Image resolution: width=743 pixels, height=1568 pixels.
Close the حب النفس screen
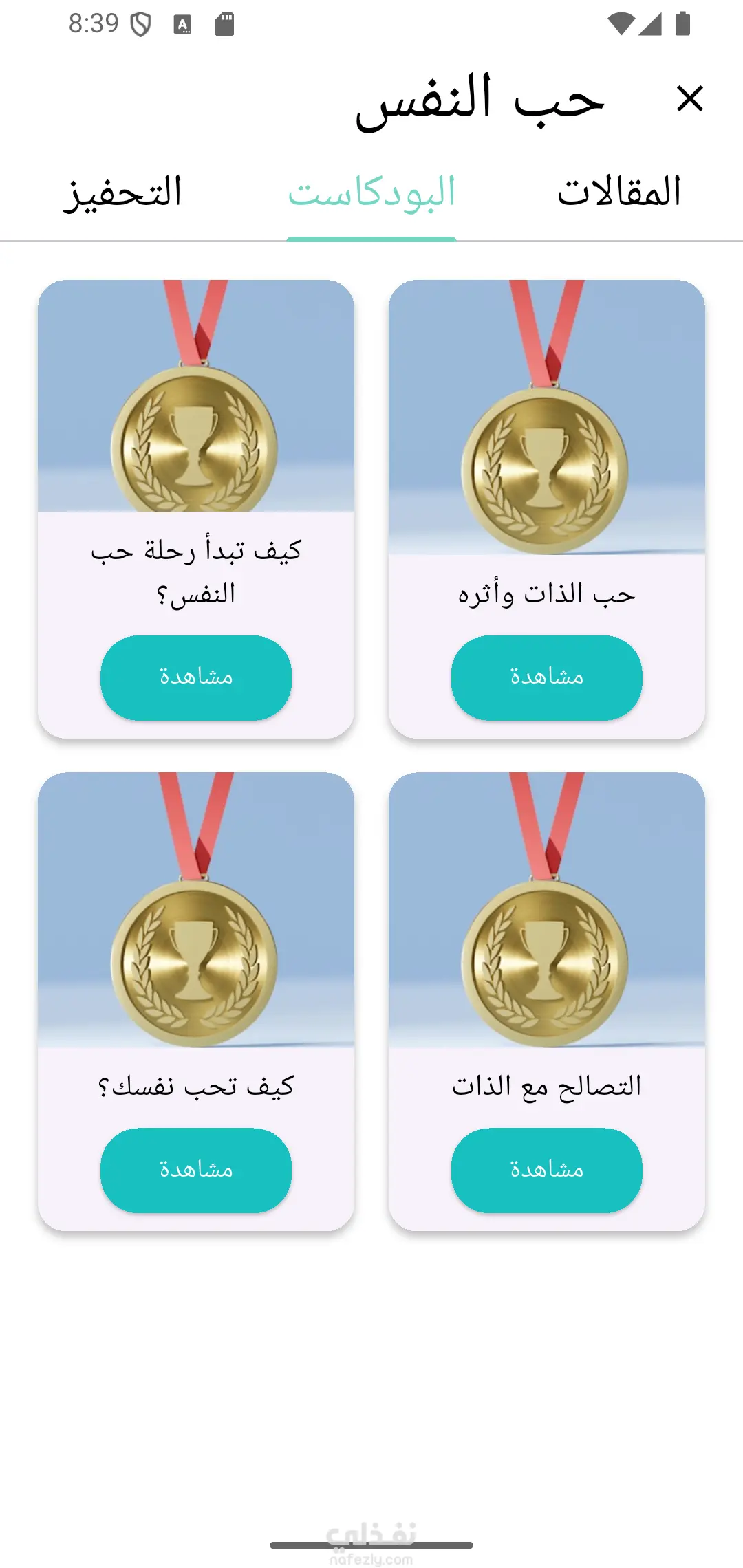(689, 98)
